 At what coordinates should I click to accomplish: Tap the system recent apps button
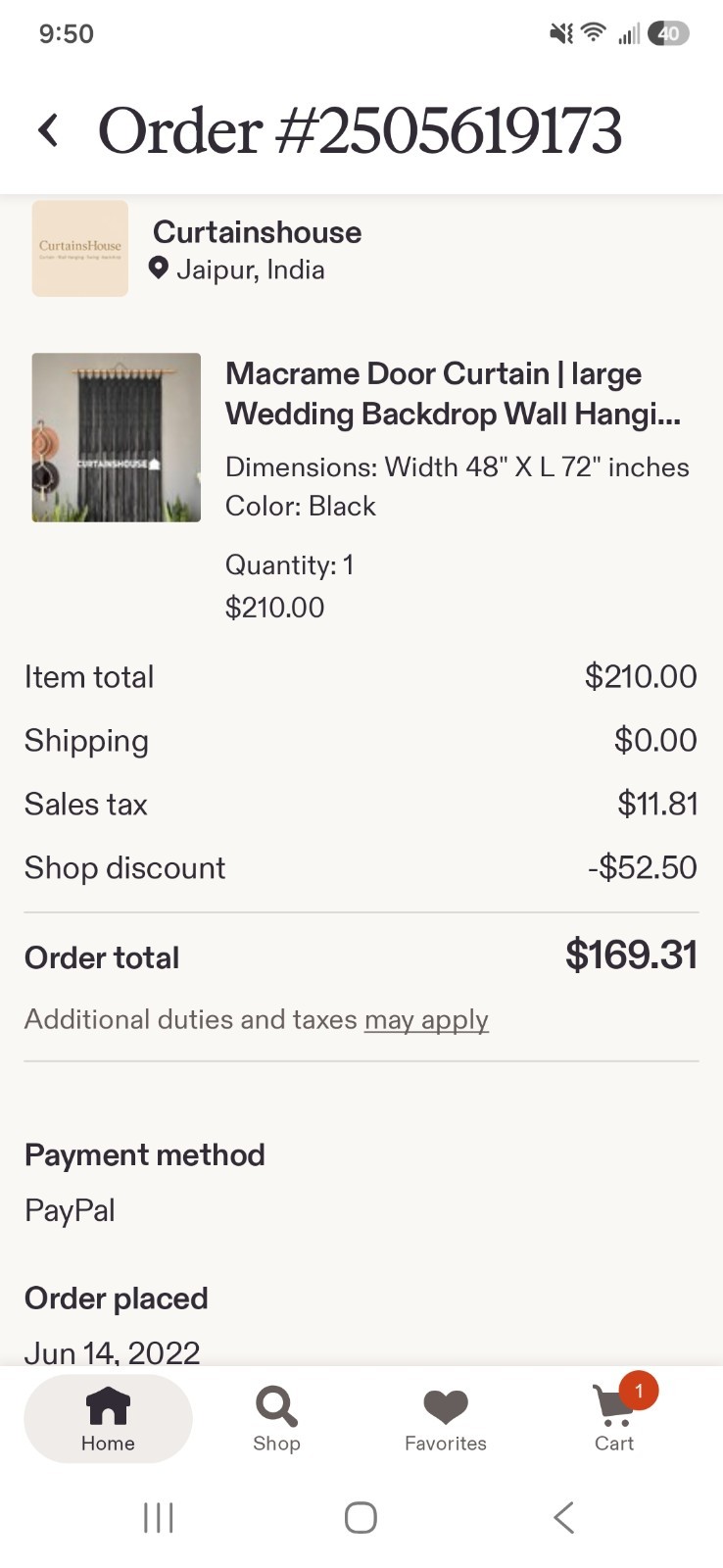pyautogui.click(x=159, y=1517)
